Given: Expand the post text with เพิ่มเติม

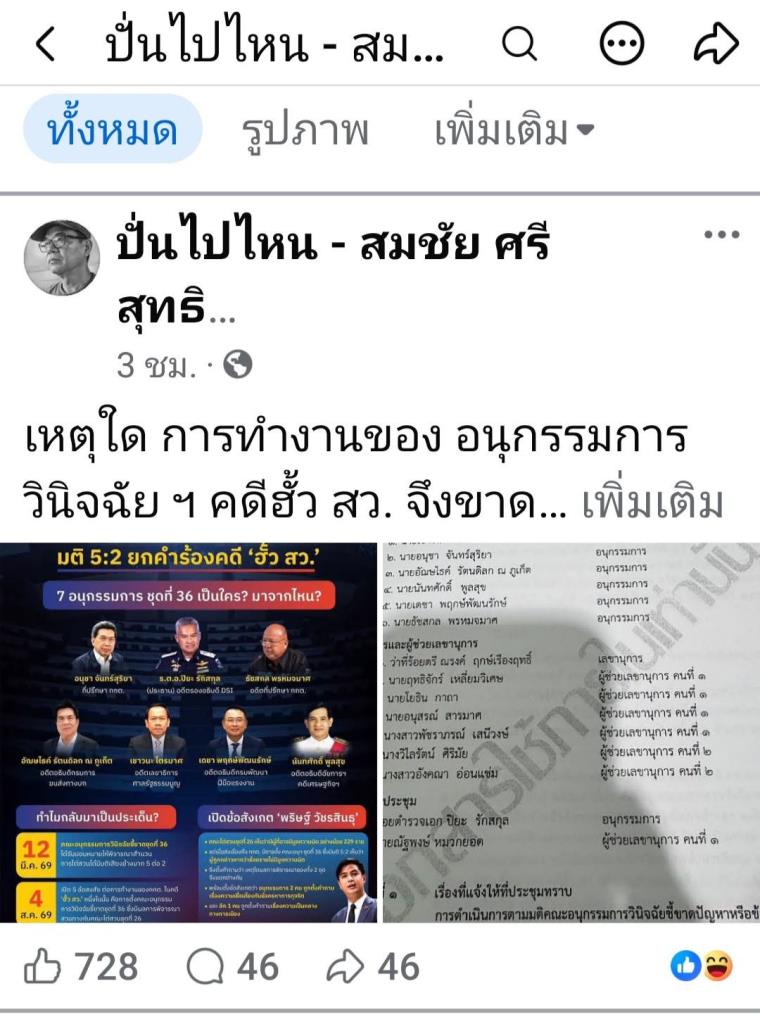Looking at the screenshot, I should tap(653, 503).
